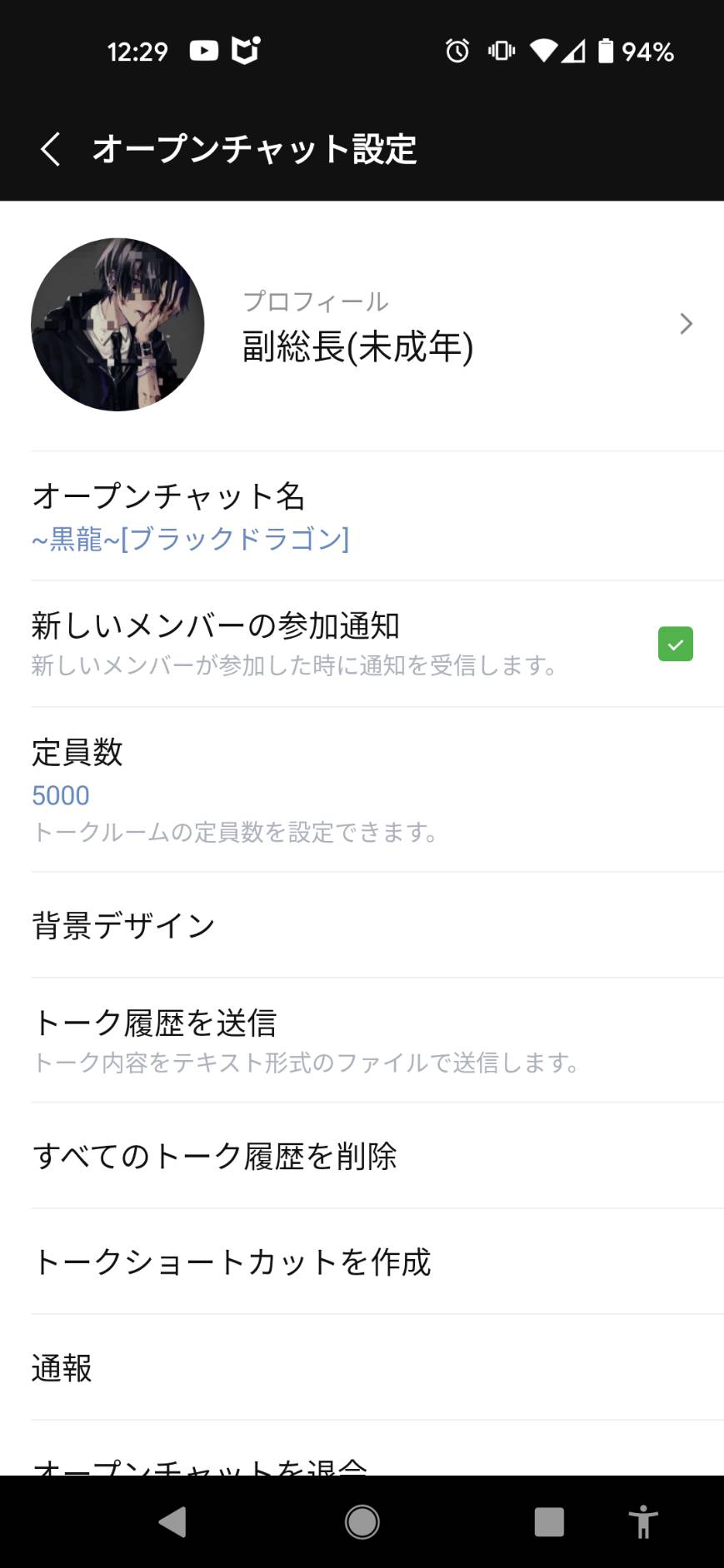Go back from オープンチャット設定
Image resolution: width=724 pixels, height=1568 pixels.
pyautogui.click(x=50, y=149)
